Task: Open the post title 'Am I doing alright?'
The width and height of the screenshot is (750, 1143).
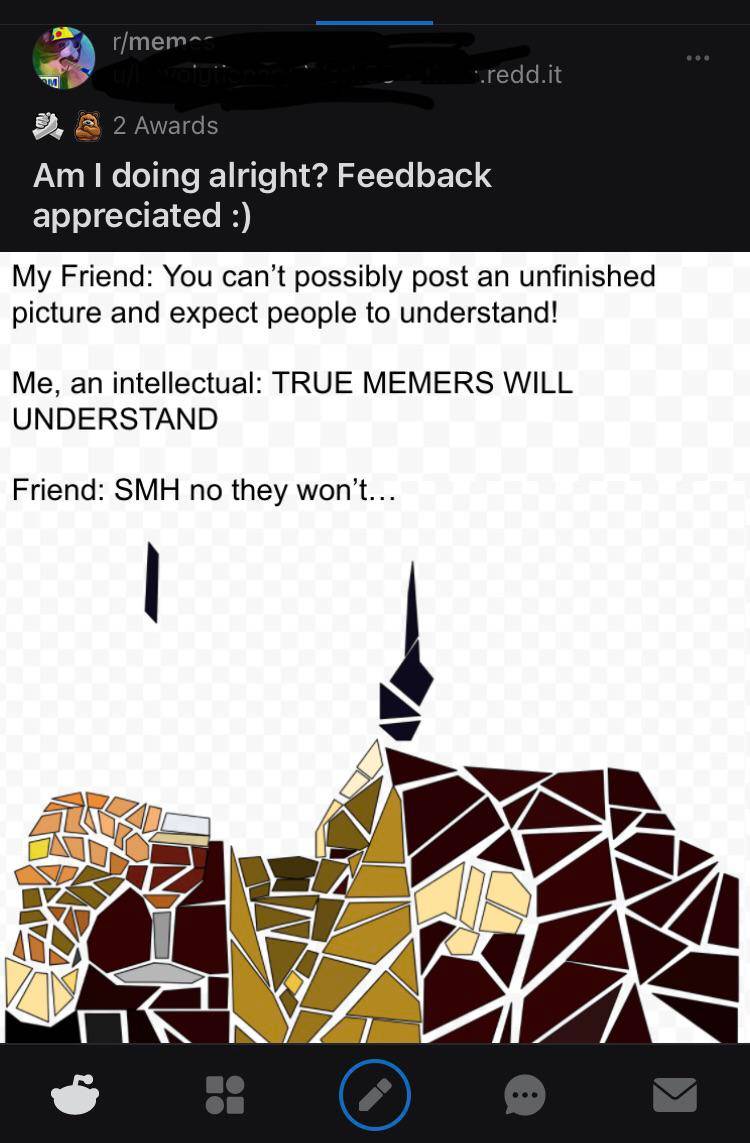Action: (262, 195)
